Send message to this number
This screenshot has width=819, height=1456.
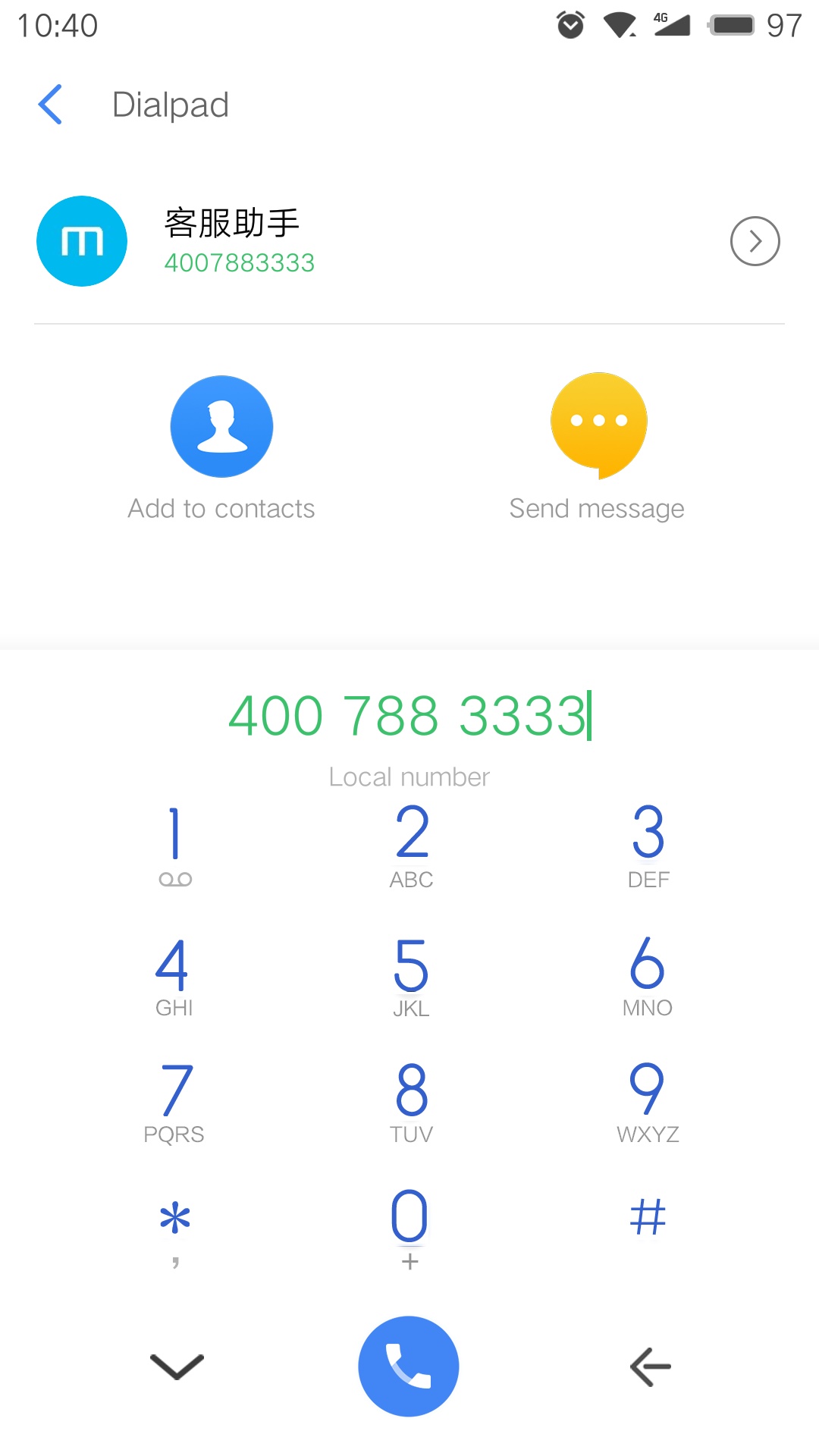click(598, 447)
